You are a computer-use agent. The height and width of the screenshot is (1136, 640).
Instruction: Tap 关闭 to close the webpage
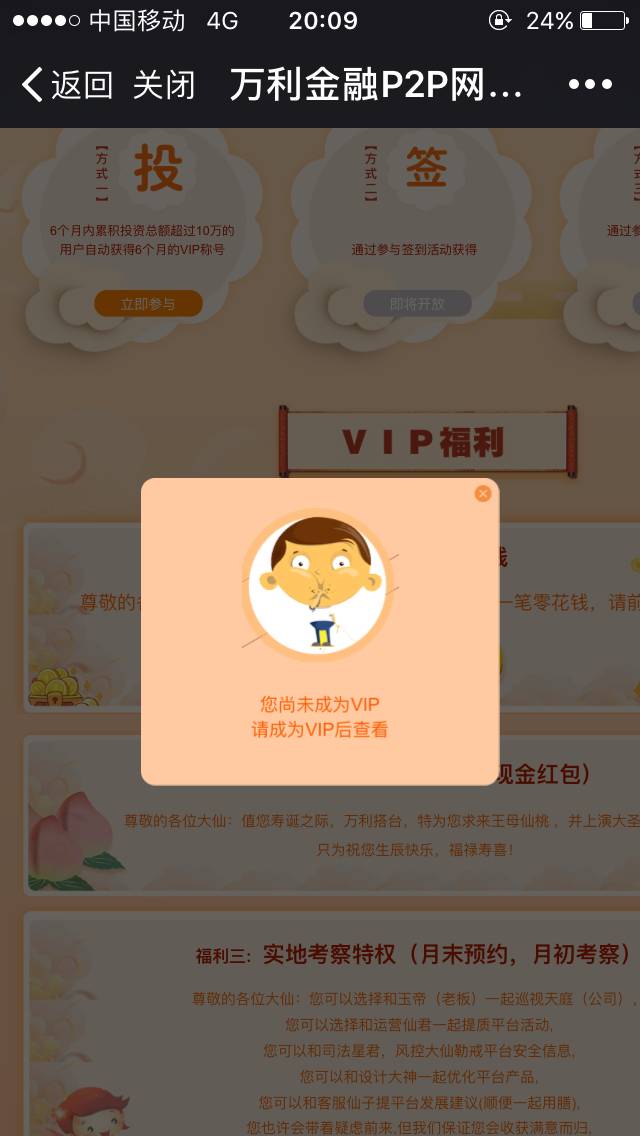click(164, 85)
